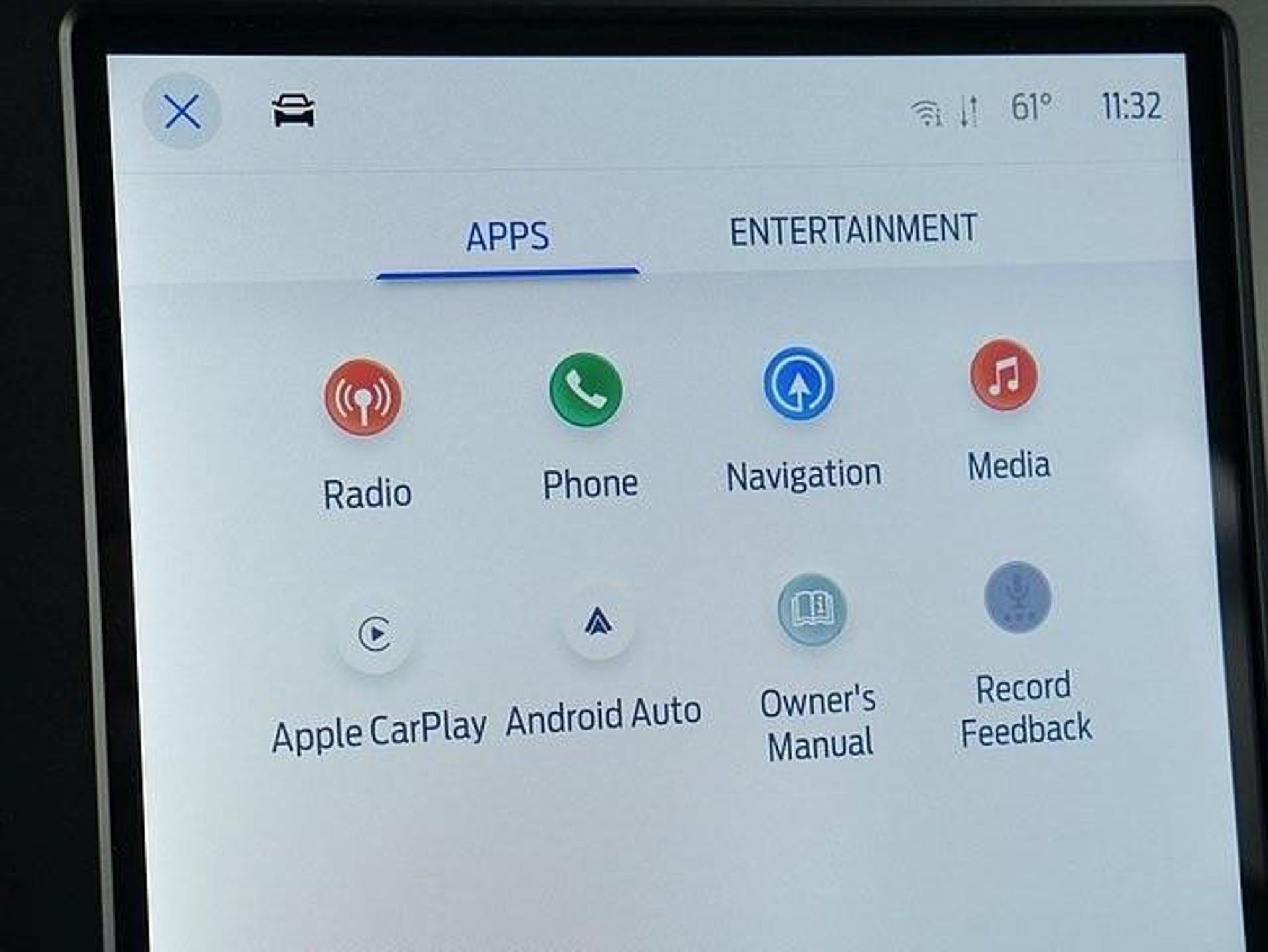
Task: Open the Radio app
Action: coord(363,397)
